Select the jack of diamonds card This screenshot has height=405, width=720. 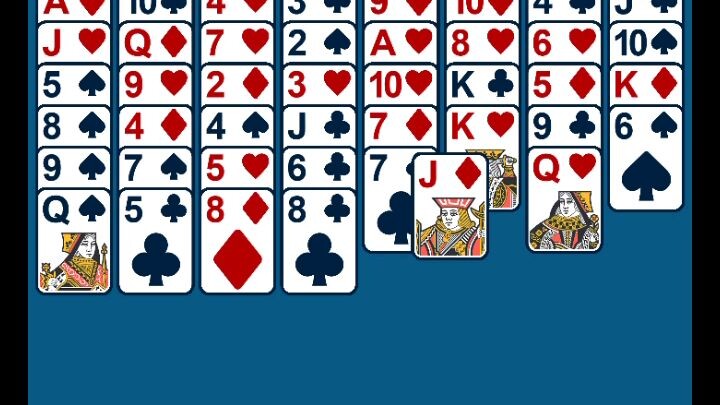pos(450,205)
